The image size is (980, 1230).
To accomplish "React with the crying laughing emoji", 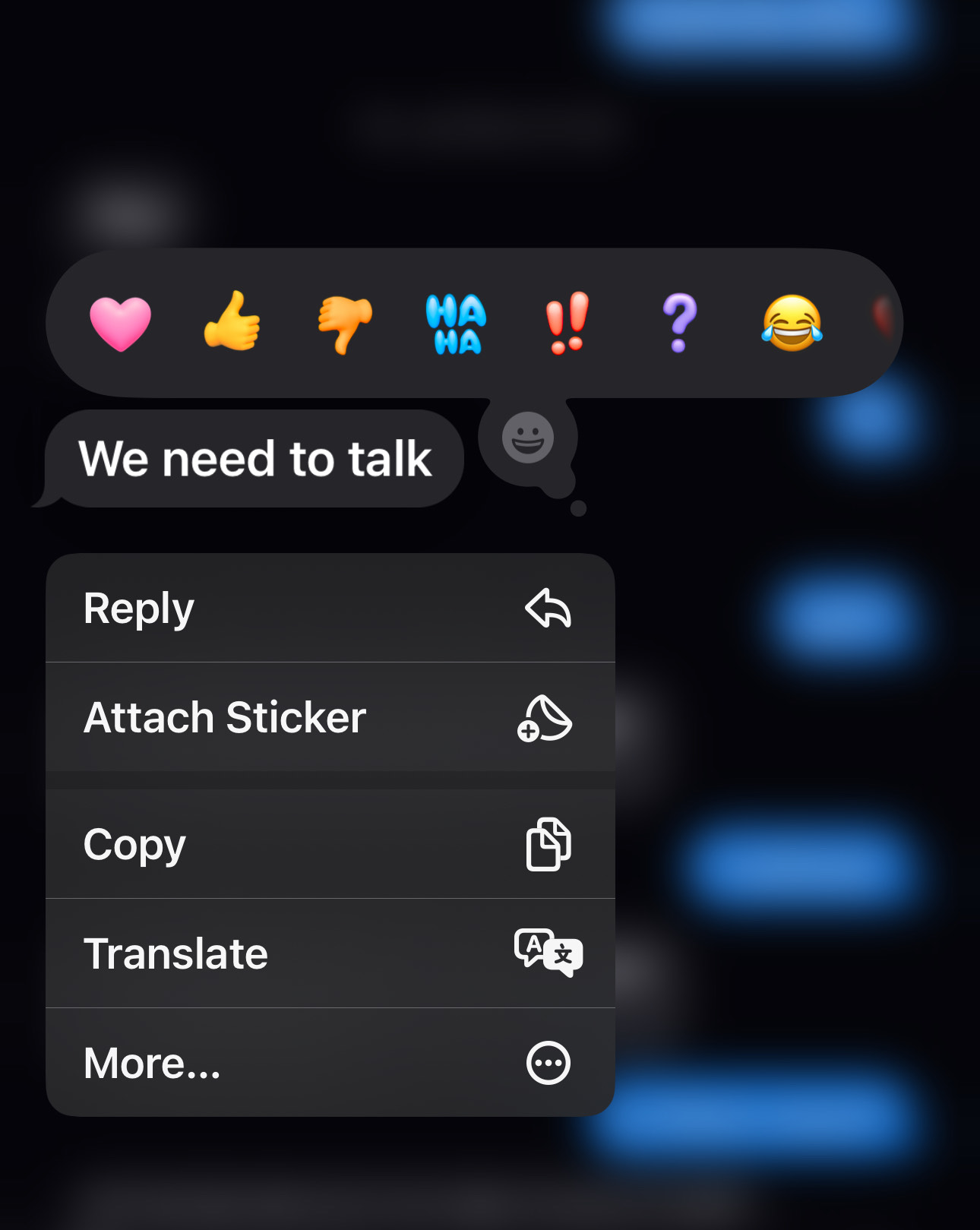I will pos(792,323).
